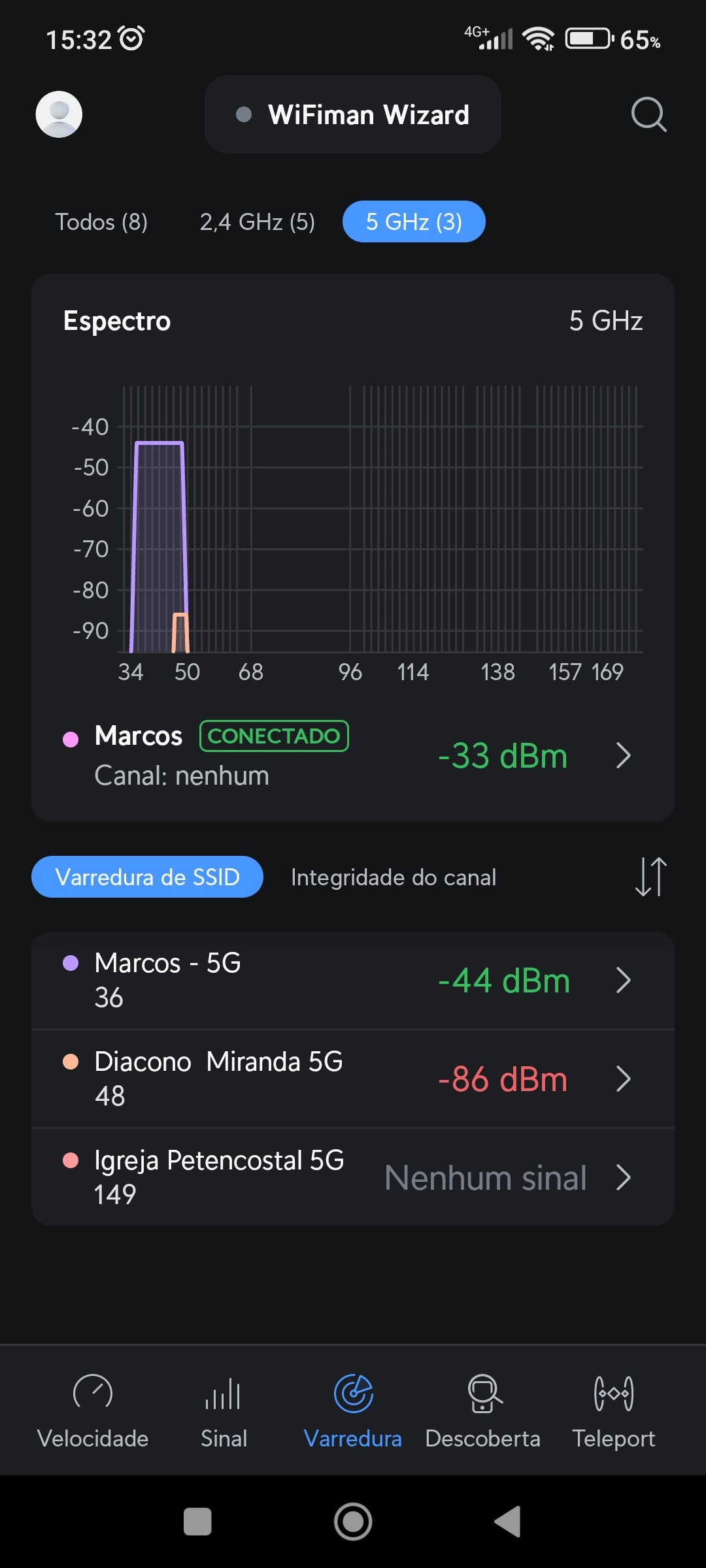Show the Varredura de SSID list
The height and width of the screenshot is (1568, 706).
coord(147,877)
